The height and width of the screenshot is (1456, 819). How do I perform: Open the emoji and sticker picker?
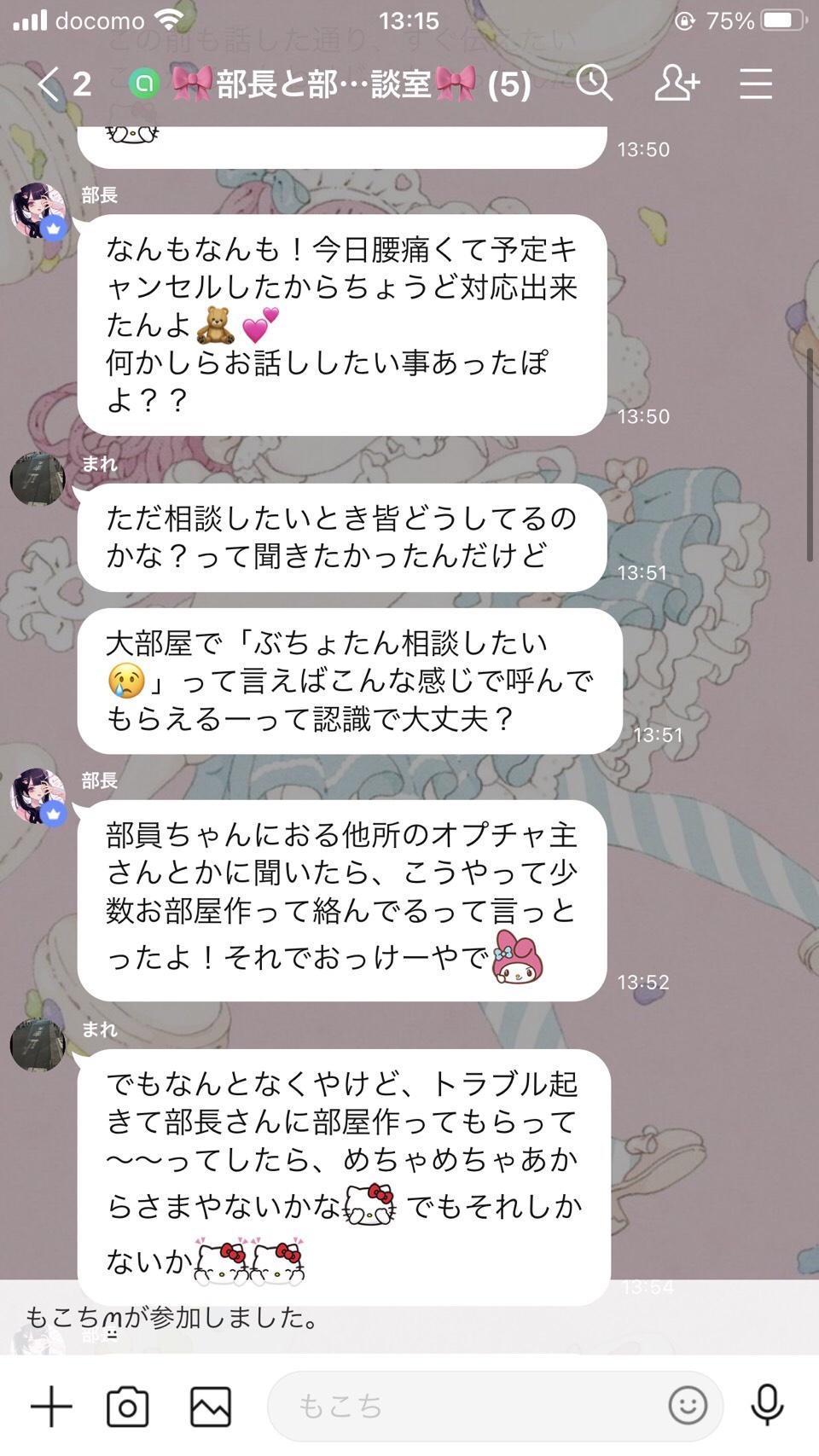(688, 1405)
